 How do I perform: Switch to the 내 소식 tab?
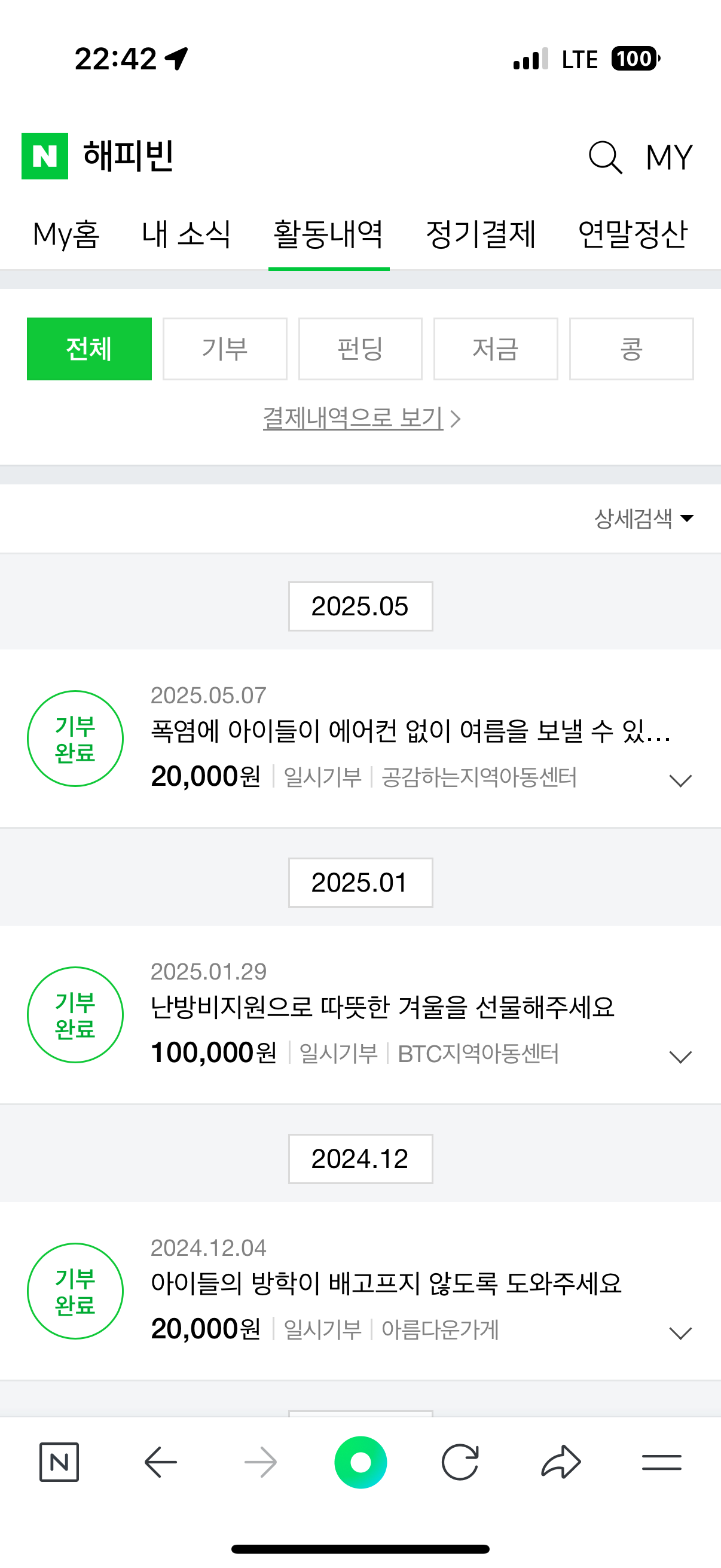click(186, 234)
